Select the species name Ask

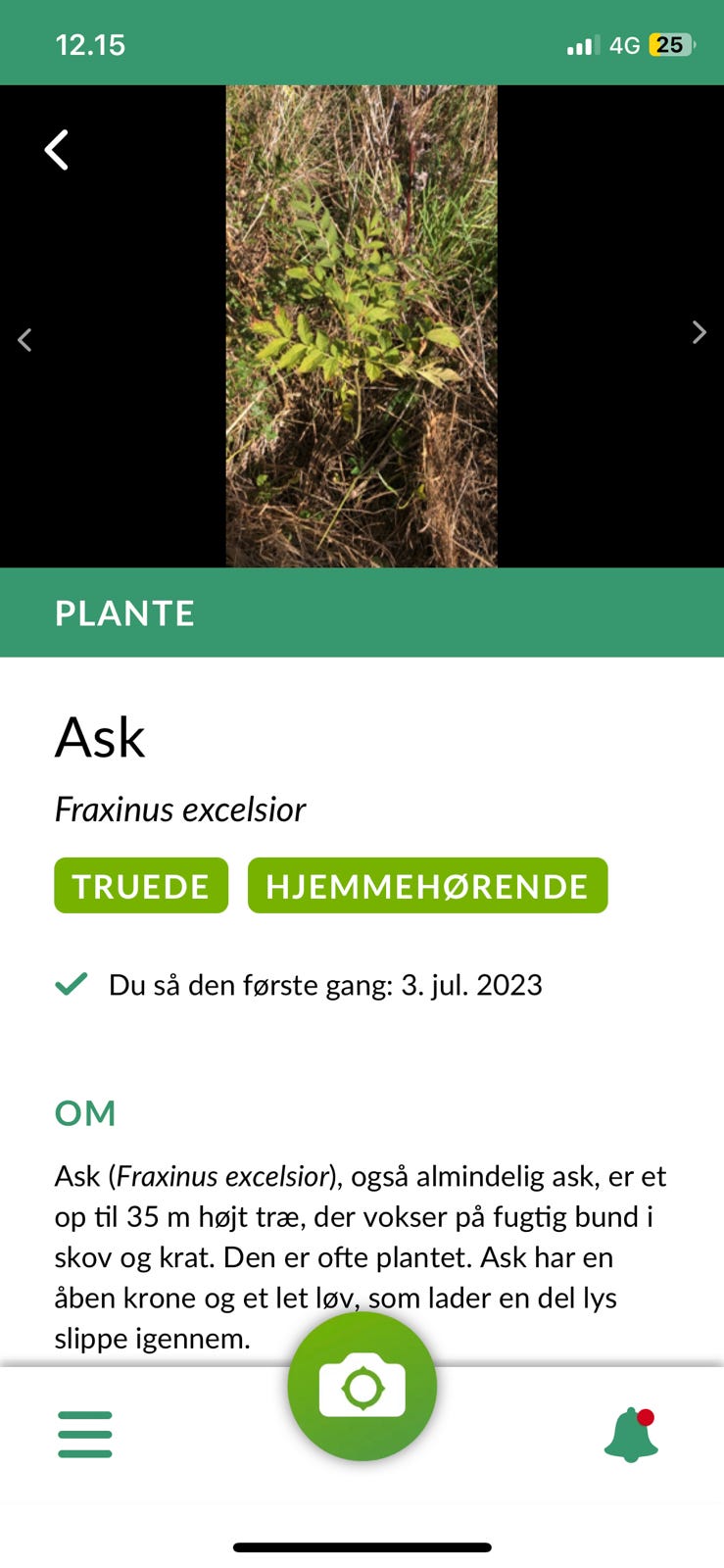tap(100, 738)
